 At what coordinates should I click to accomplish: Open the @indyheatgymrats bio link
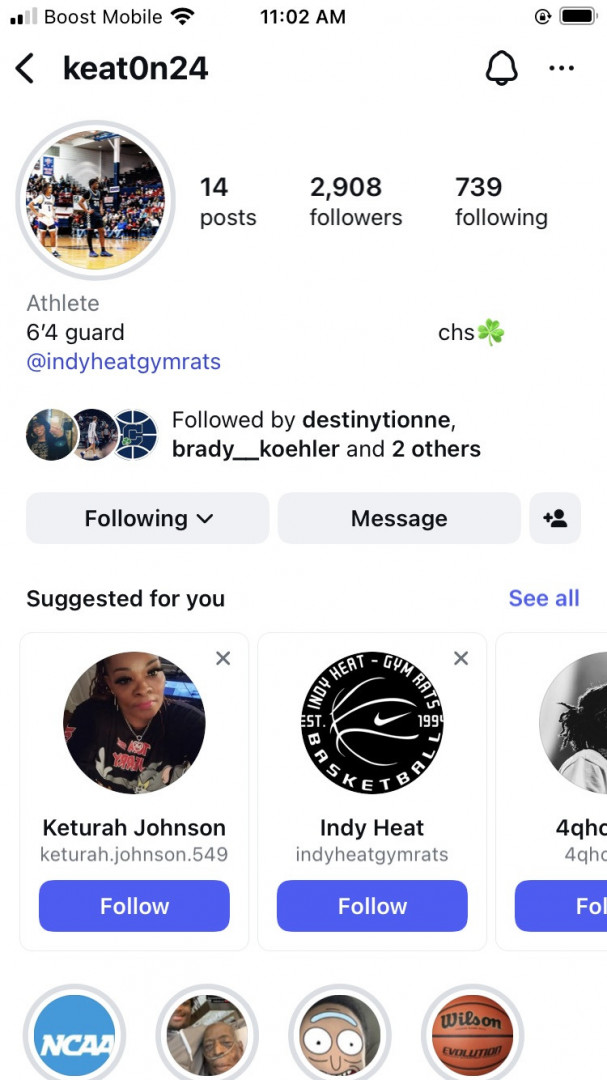[123, 362]
